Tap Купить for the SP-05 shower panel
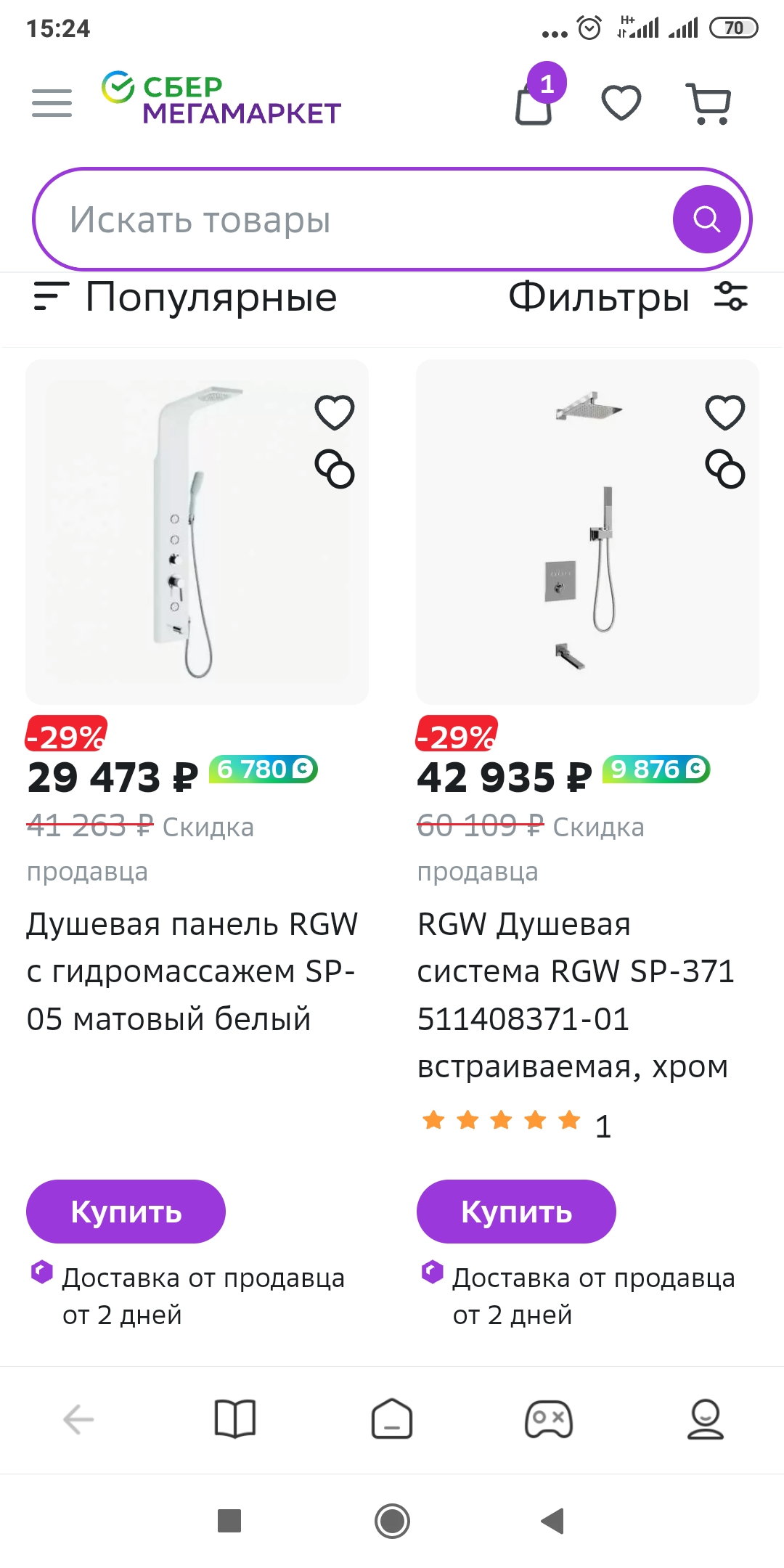The width and height of the screenshot is (784, 1568). point(126,1212)
